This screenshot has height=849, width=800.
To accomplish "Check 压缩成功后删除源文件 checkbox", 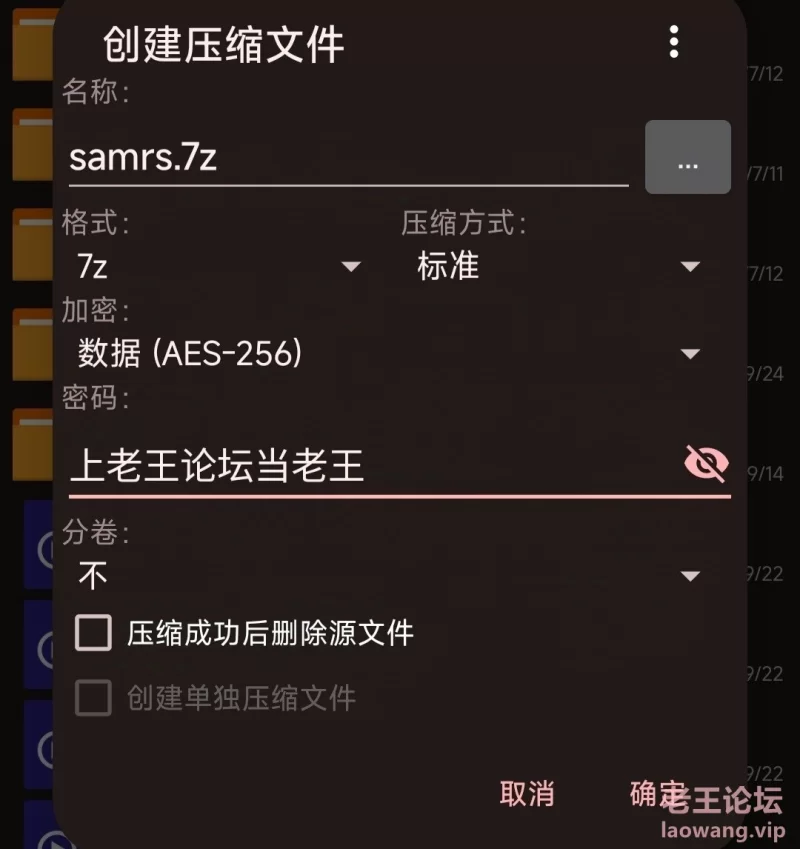I will click(x=93, y=633).
